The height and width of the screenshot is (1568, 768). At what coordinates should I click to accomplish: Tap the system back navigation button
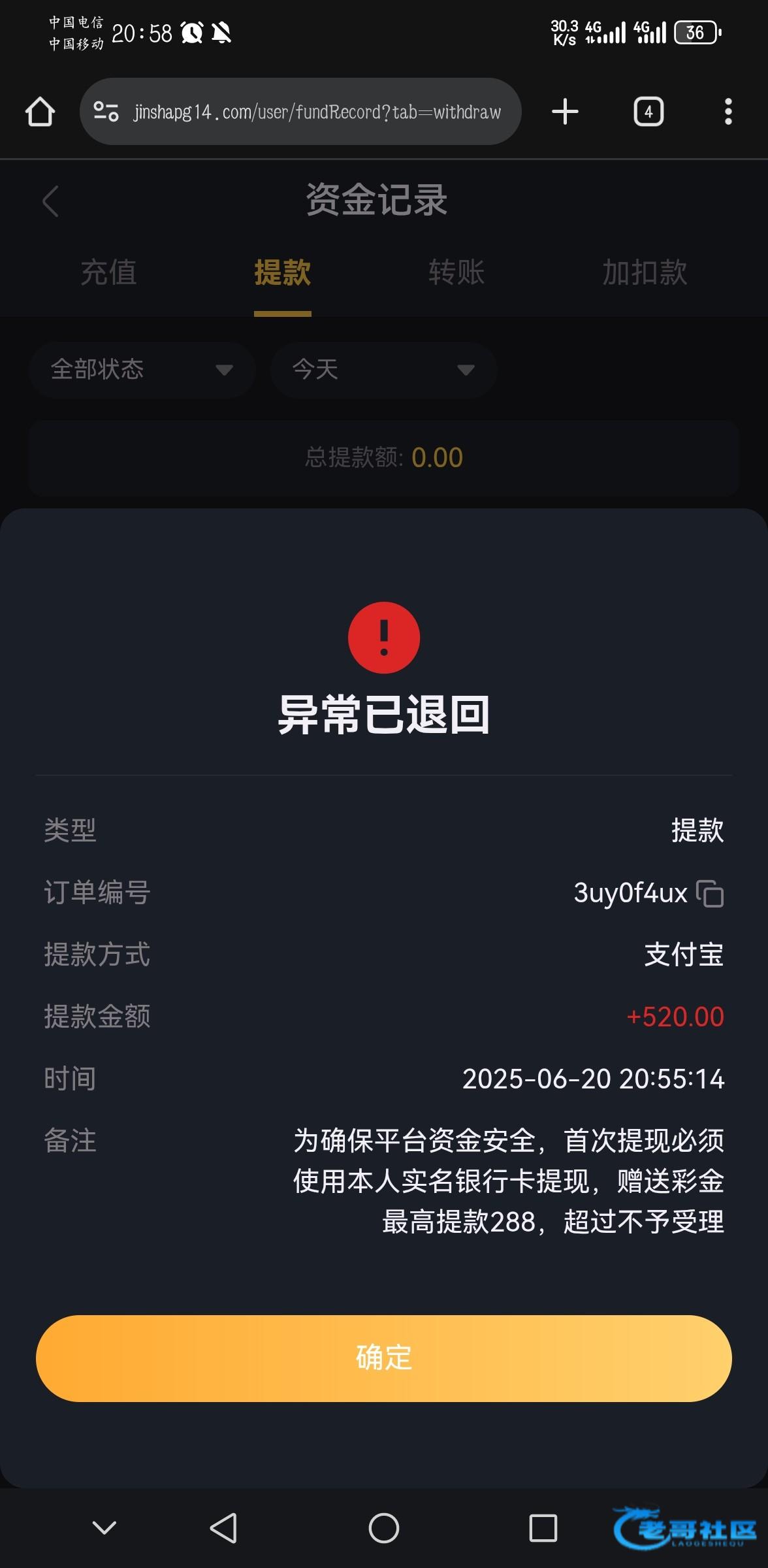click(x=223, y=1528)
